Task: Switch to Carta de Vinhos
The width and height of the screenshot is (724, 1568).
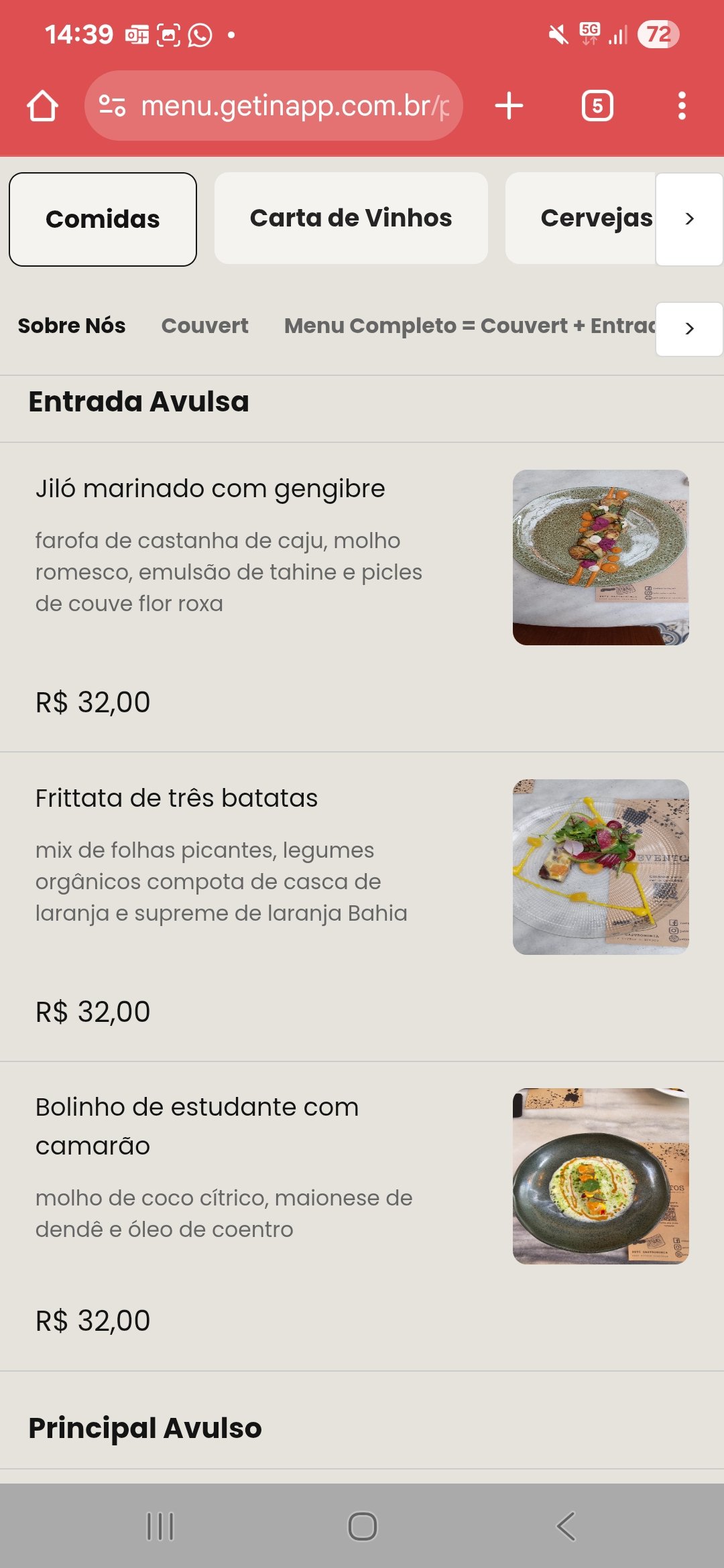Action: 351,218
